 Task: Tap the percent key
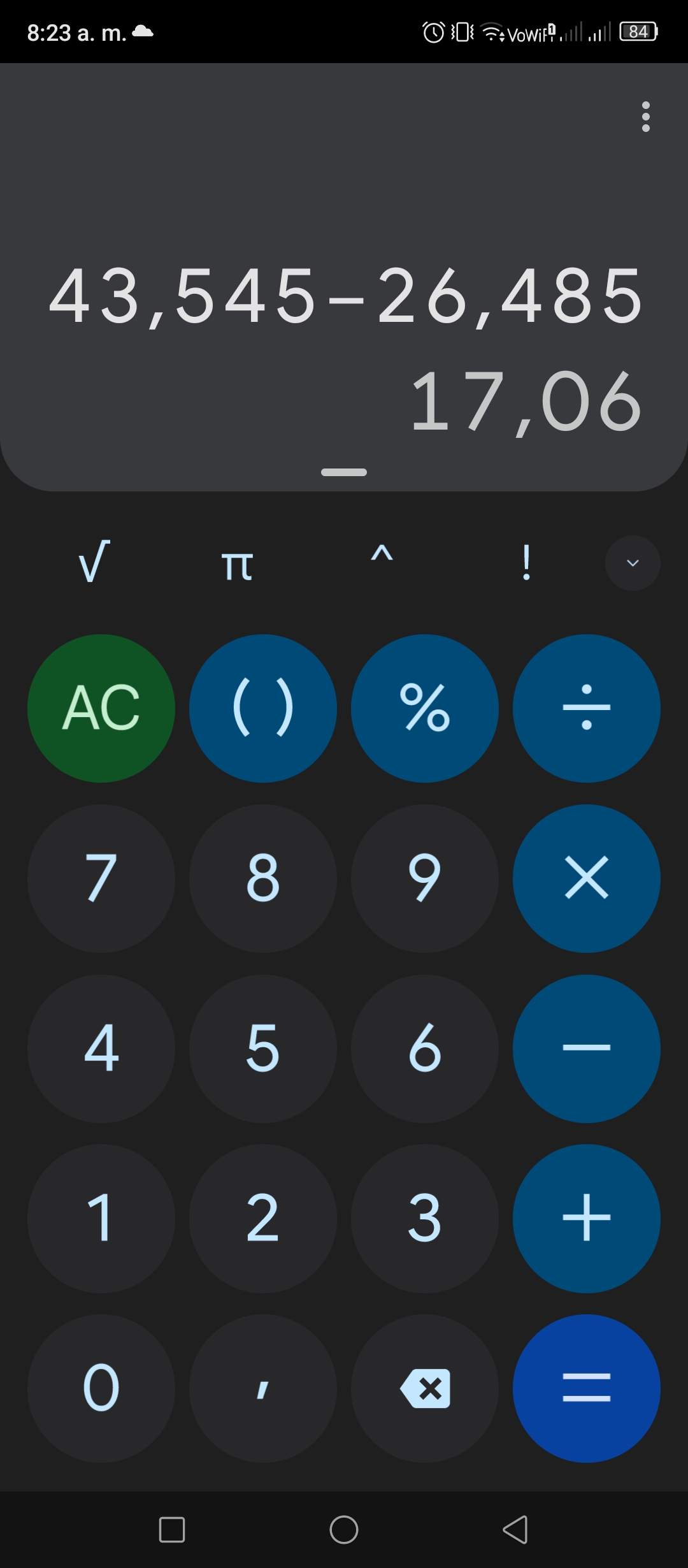click(425, 708)
